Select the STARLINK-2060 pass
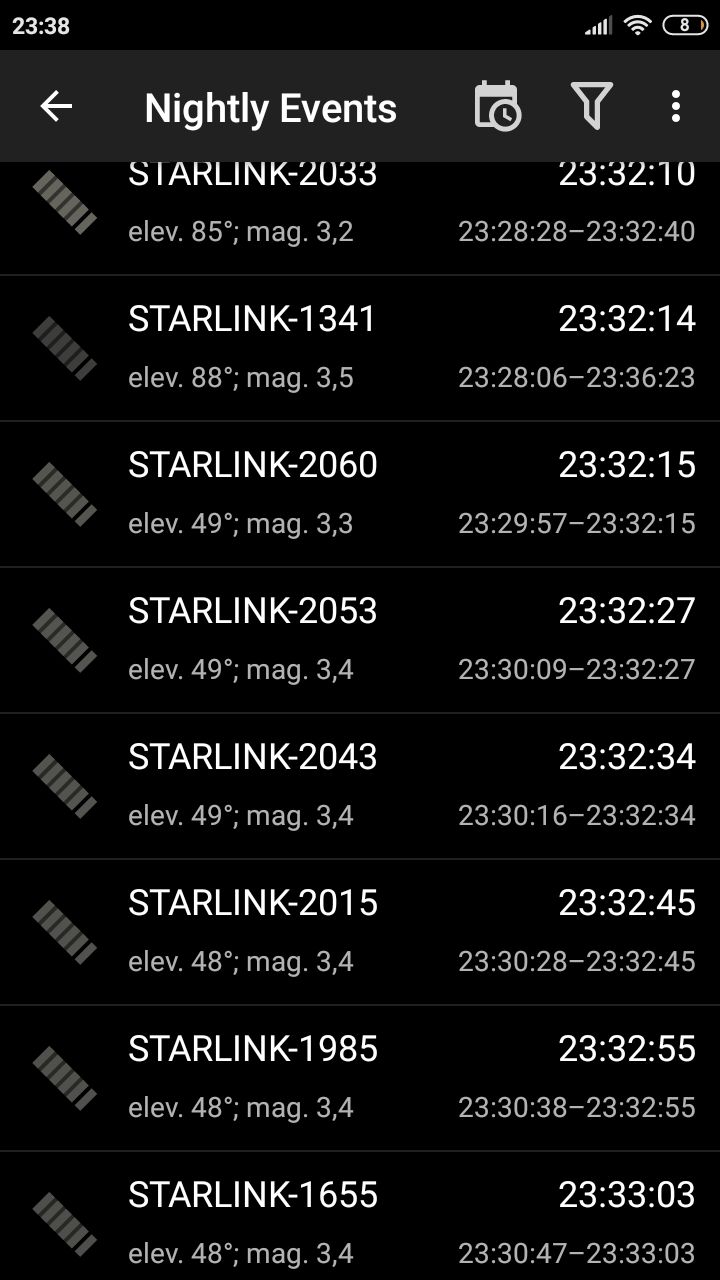720x1280 pixels. [360, 494]
